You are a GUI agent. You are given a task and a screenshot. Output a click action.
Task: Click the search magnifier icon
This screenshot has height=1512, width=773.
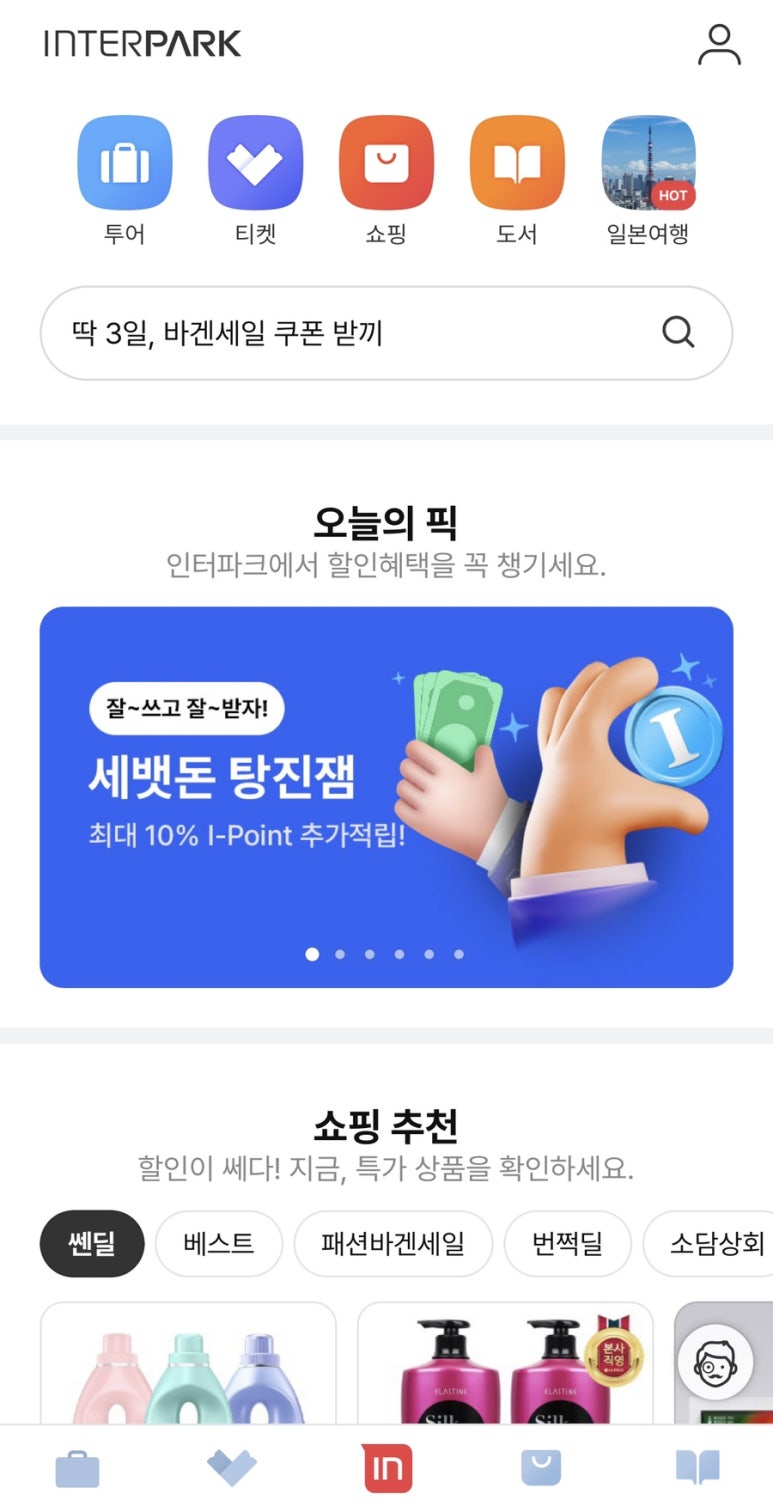(679, 332)
